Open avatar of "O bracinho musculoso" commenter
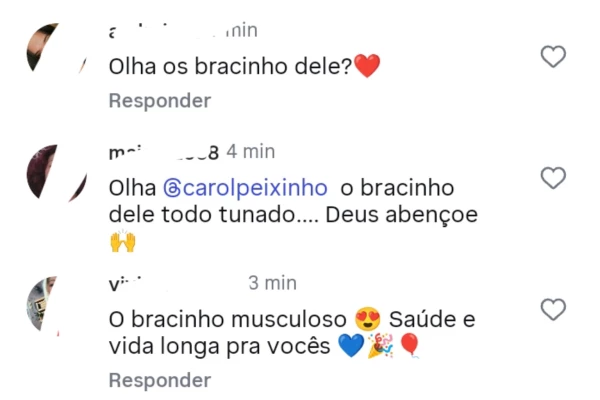 [54, 303]
